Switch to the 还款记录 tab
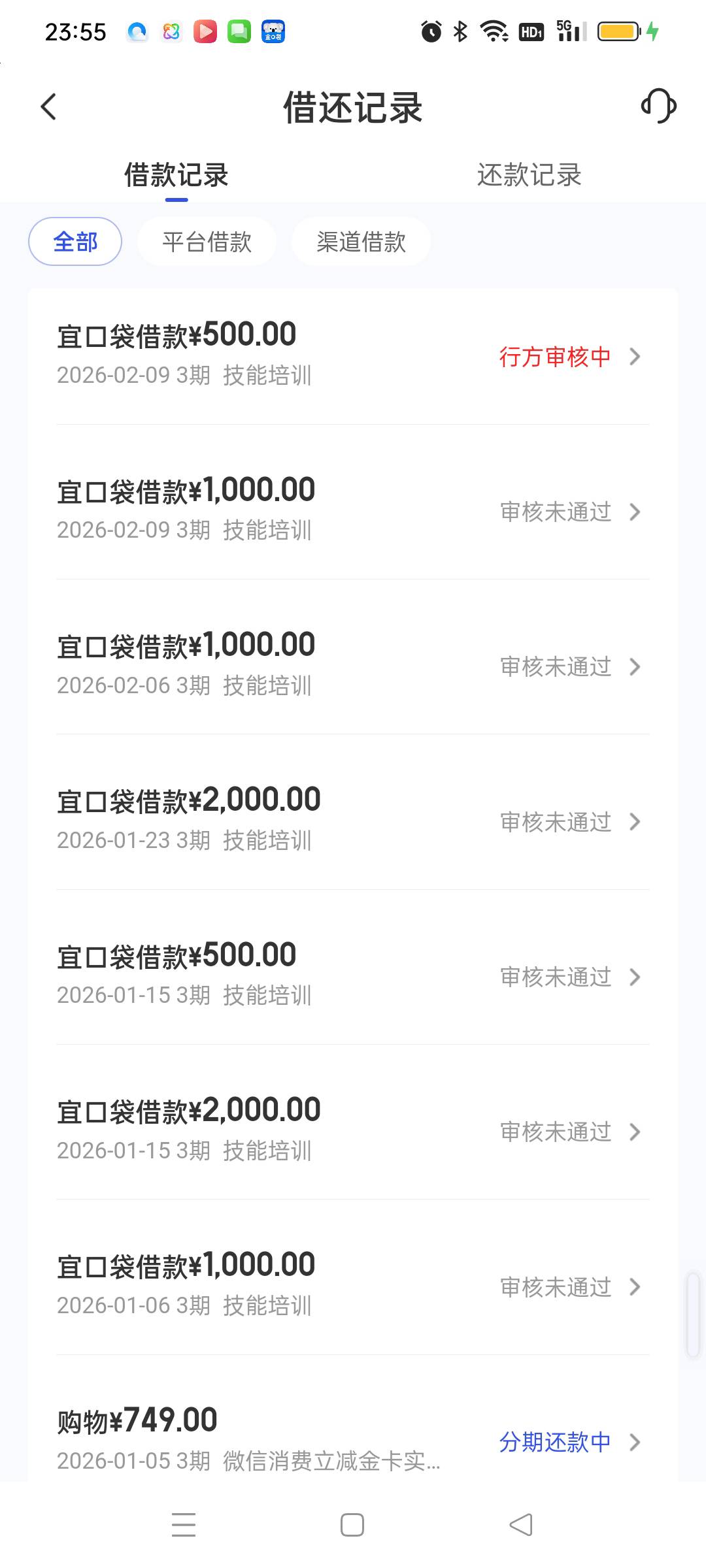Image resolution: width=706 pixels, height=1568 pixels. 529,175
